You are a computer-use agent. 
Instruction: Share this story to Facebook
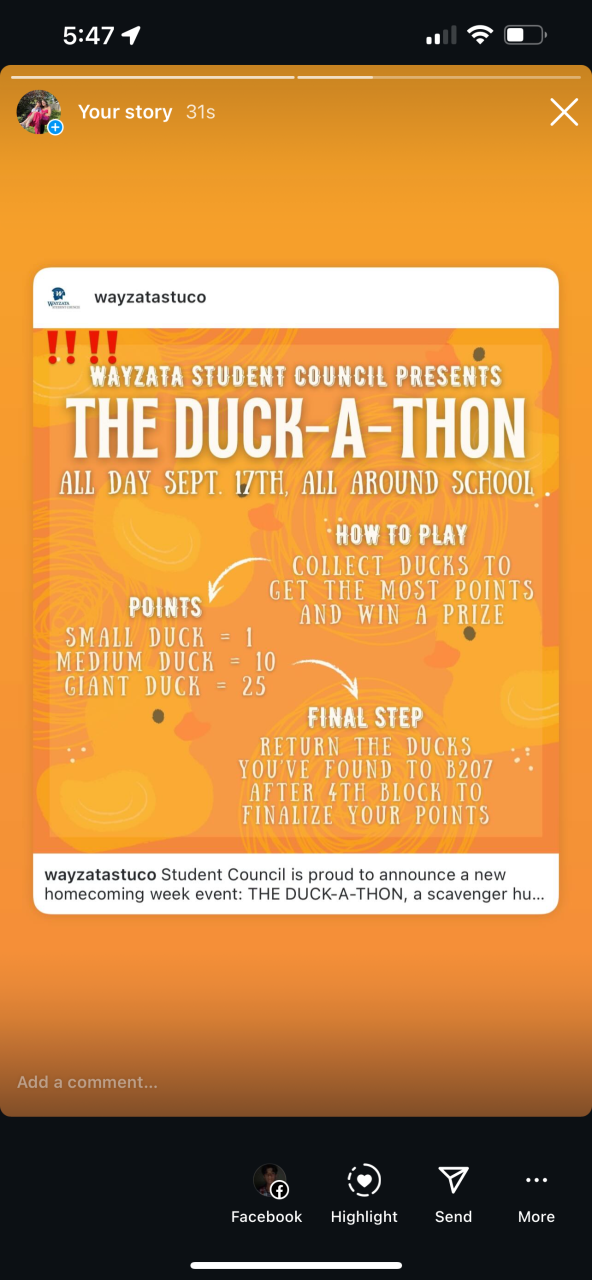267,1195
